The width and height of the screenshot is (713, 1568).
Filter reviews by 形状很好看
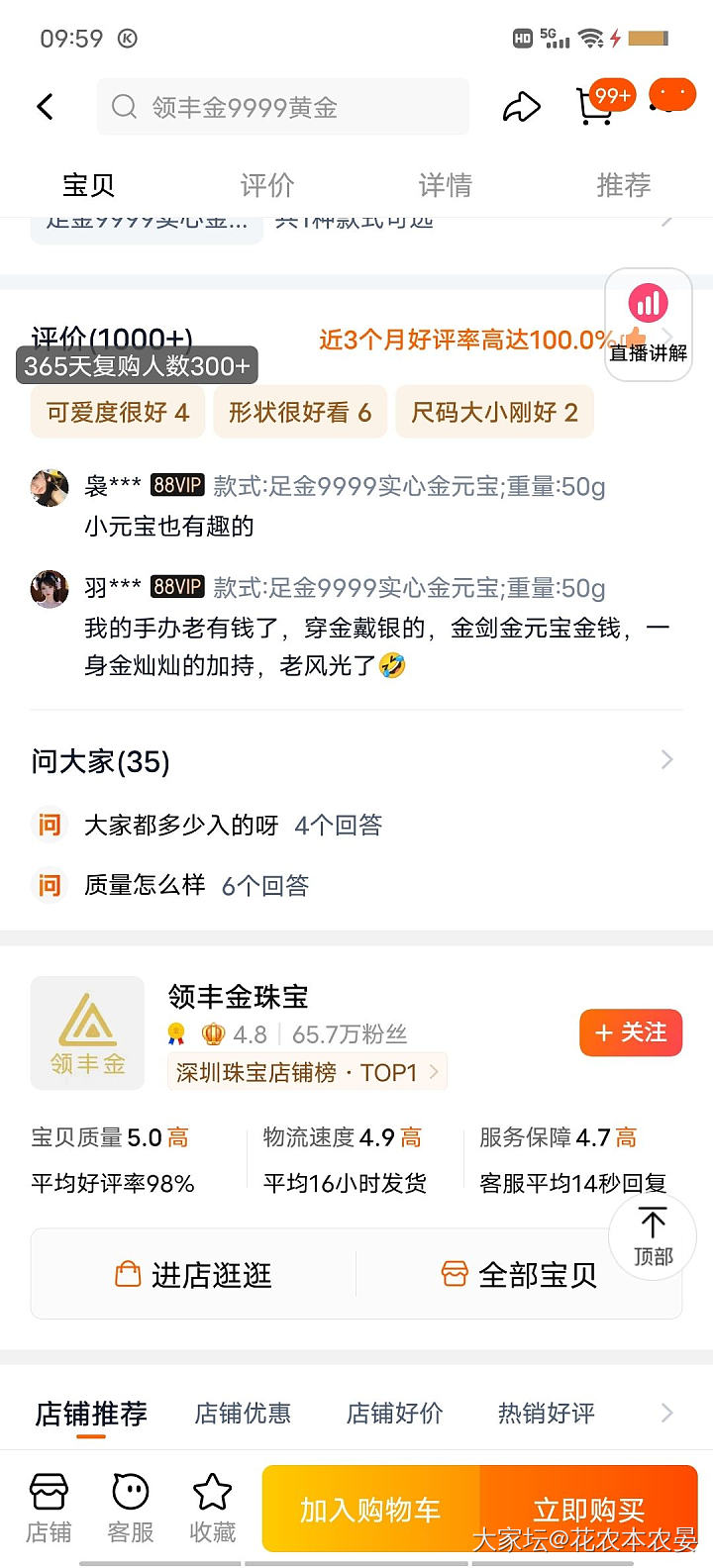point(300,413)
